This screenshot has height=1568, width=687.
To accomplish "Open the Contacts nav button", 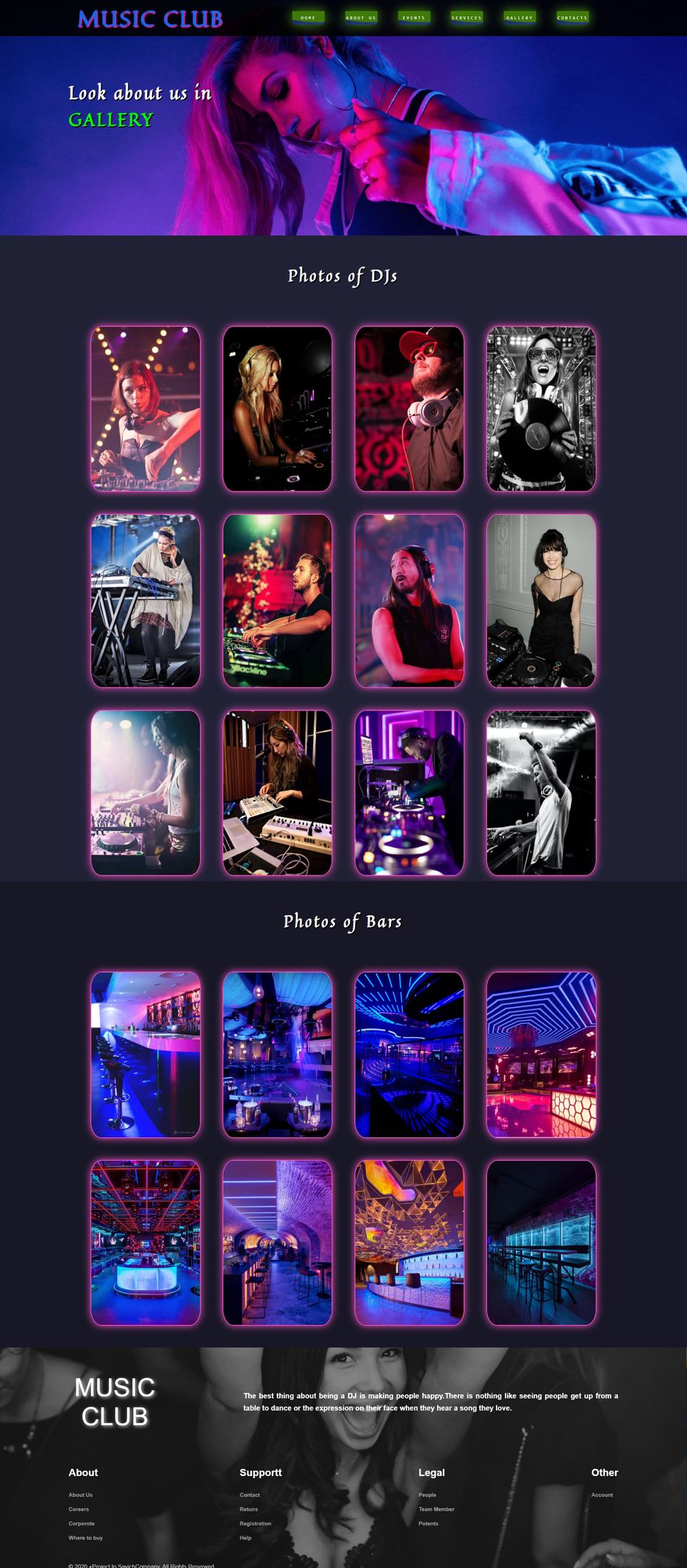I will tap(572, 17).
